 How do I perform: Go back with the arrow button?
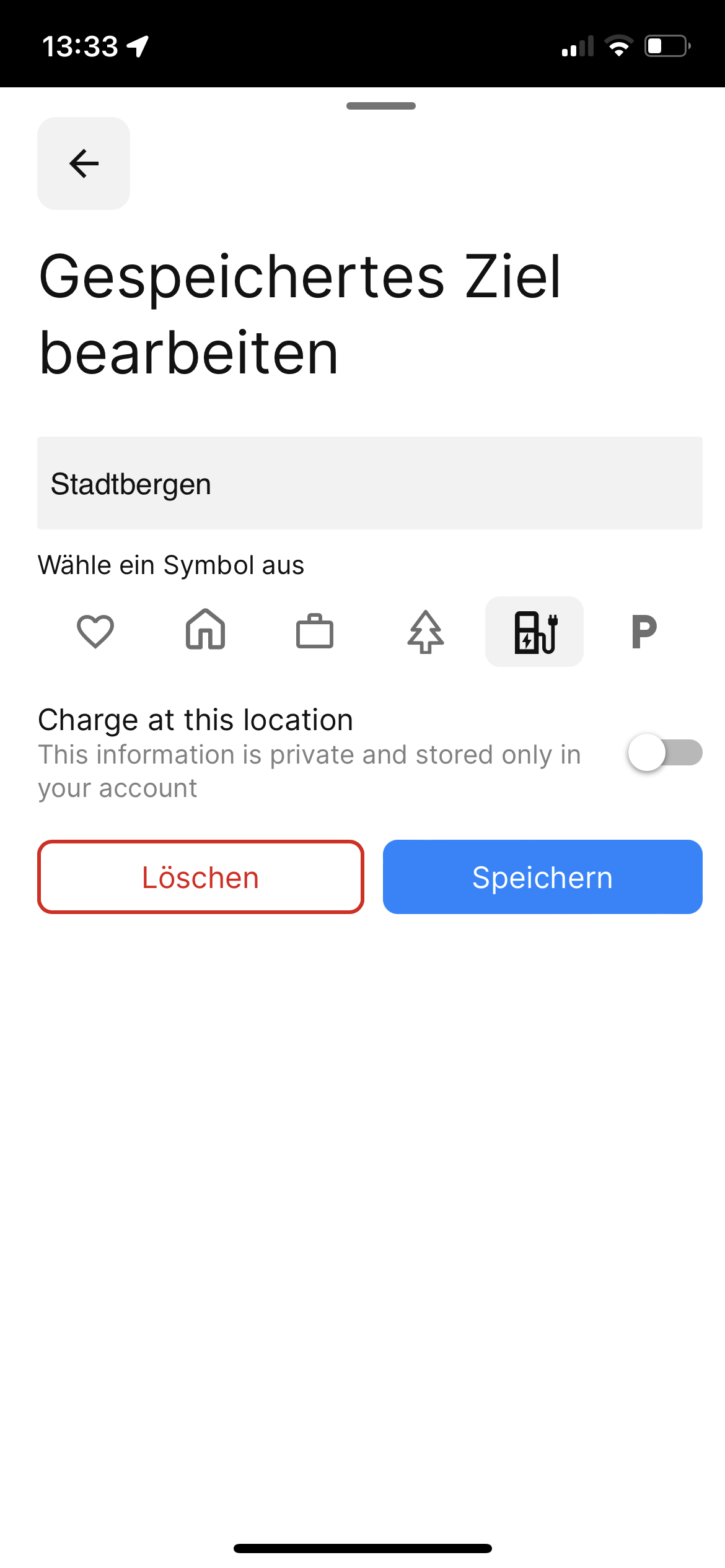point(84,163)
